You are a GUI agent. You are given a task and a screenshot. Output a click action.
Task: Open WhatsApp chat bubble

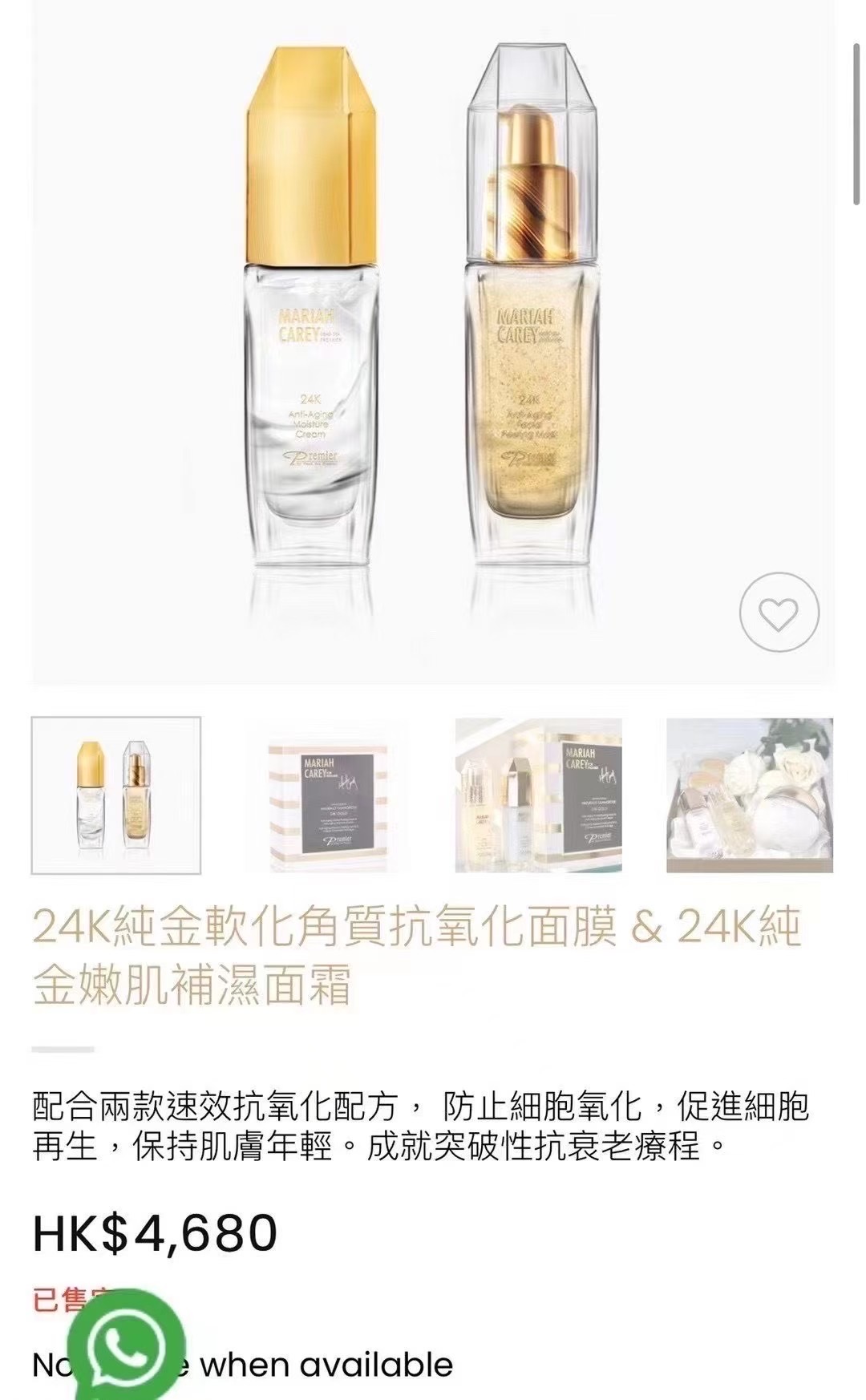[x=127, y=1345]
